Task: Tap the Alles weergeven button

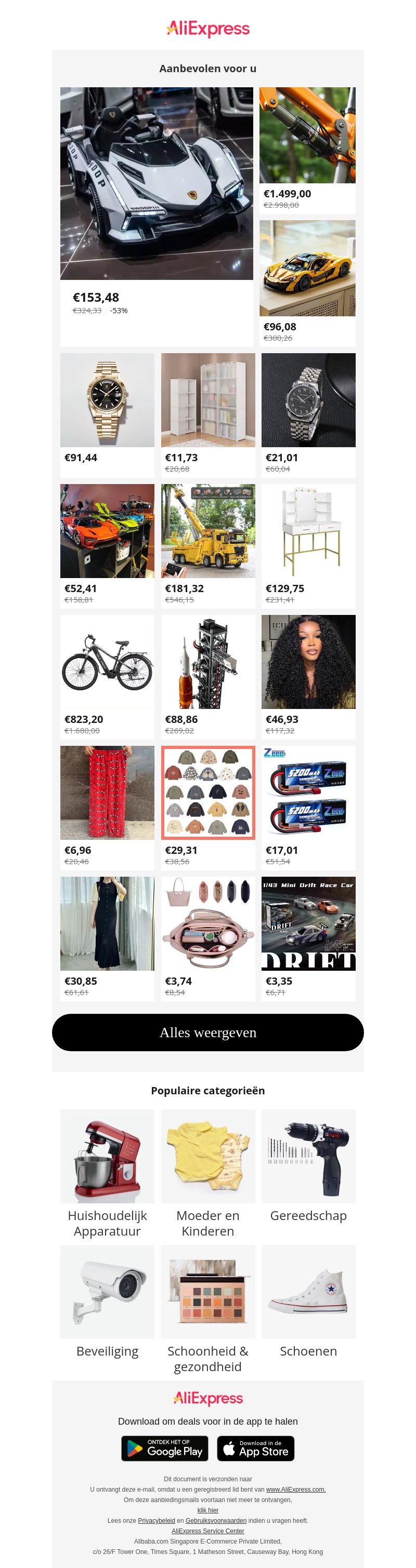Action: tap(207, 1033)
